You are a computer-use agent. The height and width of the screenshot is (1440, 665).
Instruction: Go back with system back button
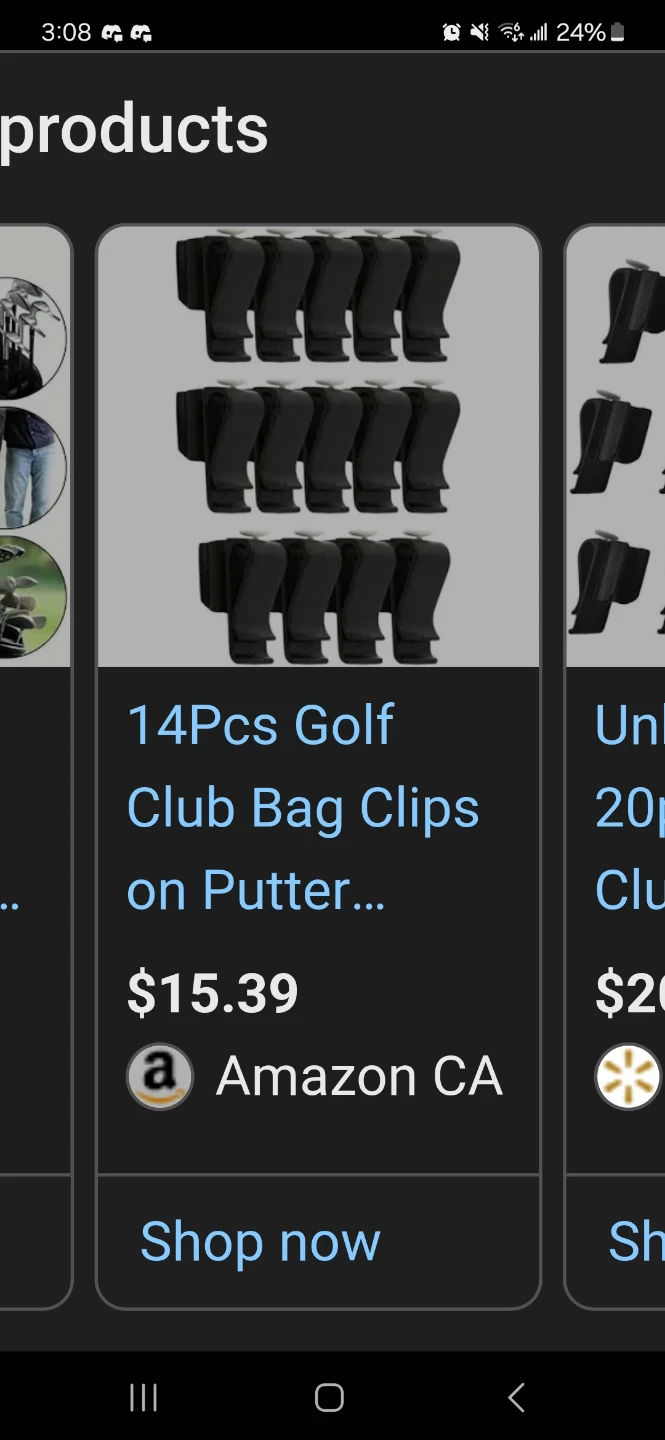coord(516,1397)
